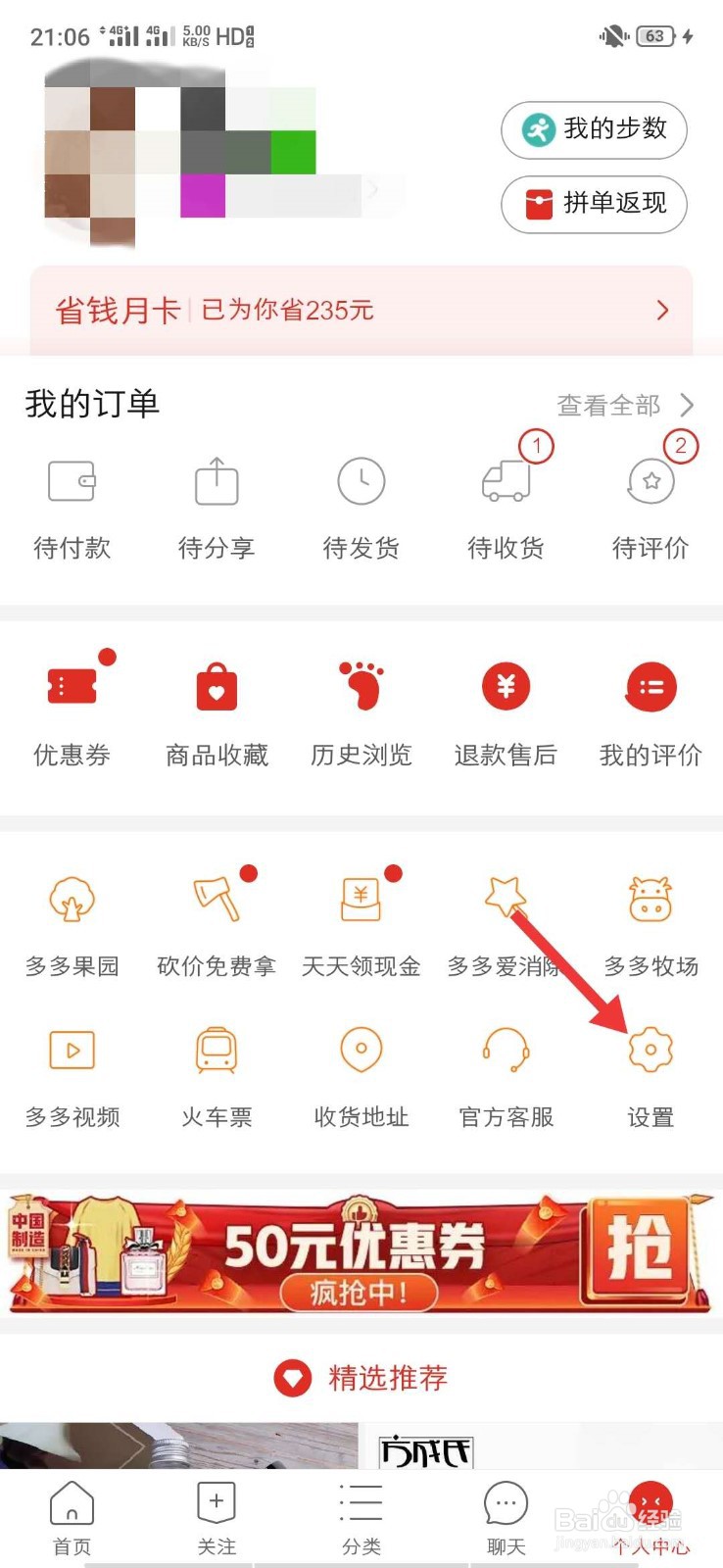The width and height of the screenshot is (723, 1568).
Task: Open 砍价免费拿 bargain for free
Action: (216, 921)
